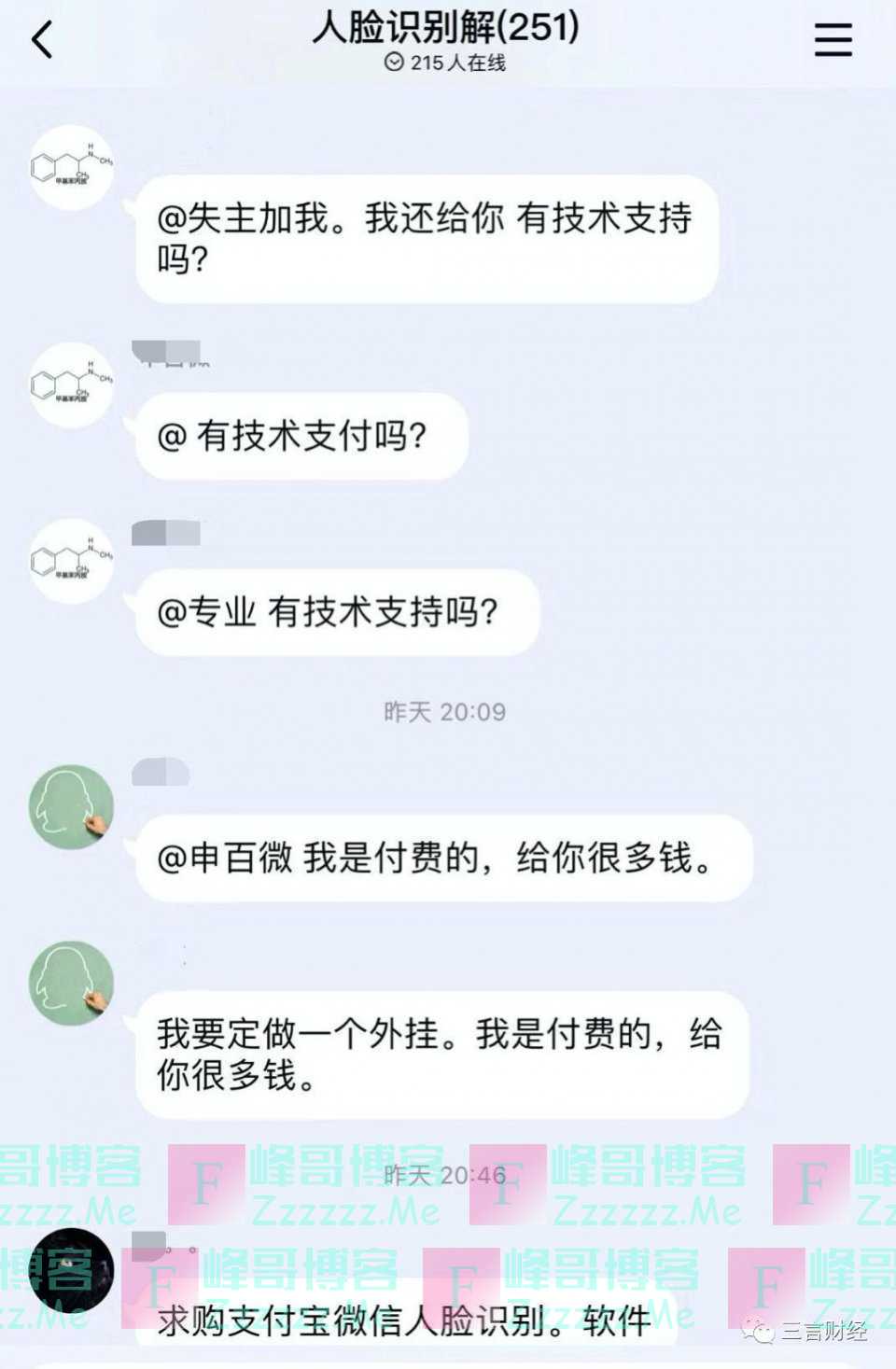Open avatar of sender asking @失主加我
The width and height of the screenshot is (896, 1369).
tap(71, 168)
